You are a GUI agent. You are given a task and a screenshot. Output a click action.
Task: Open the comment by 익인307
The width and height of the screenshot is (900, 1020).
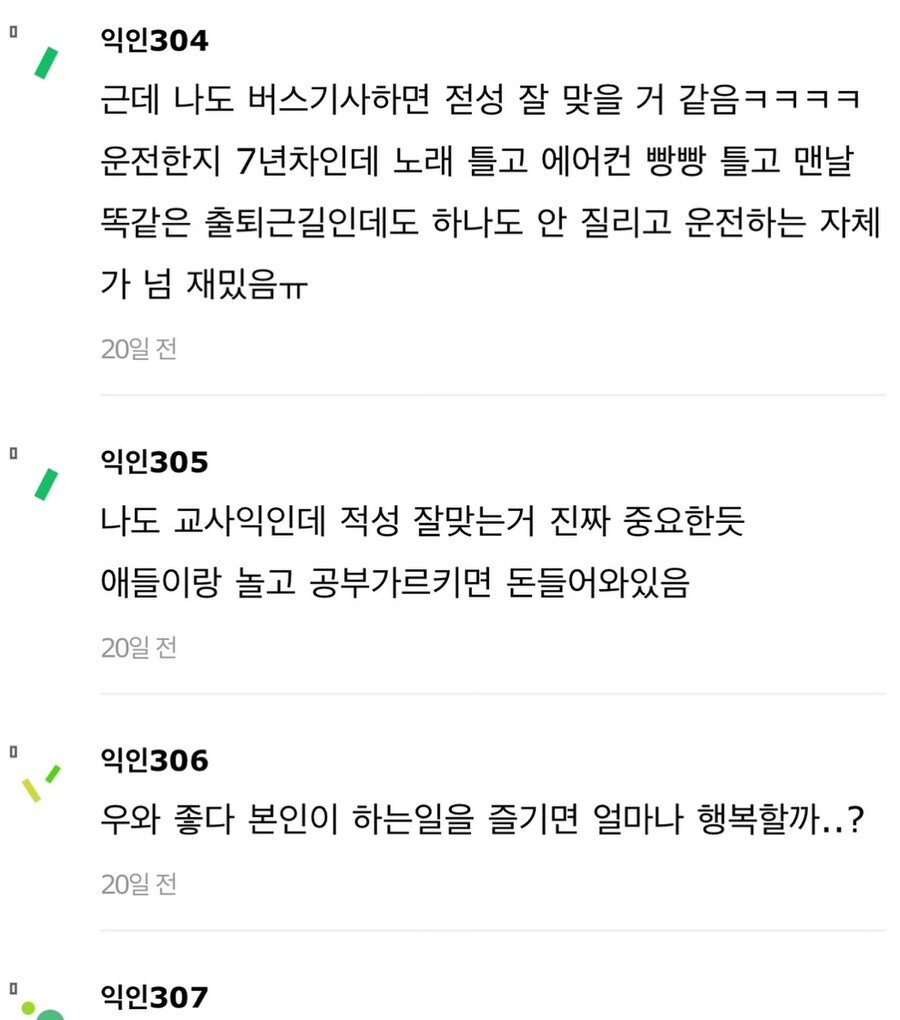click(x=155, y=997)
